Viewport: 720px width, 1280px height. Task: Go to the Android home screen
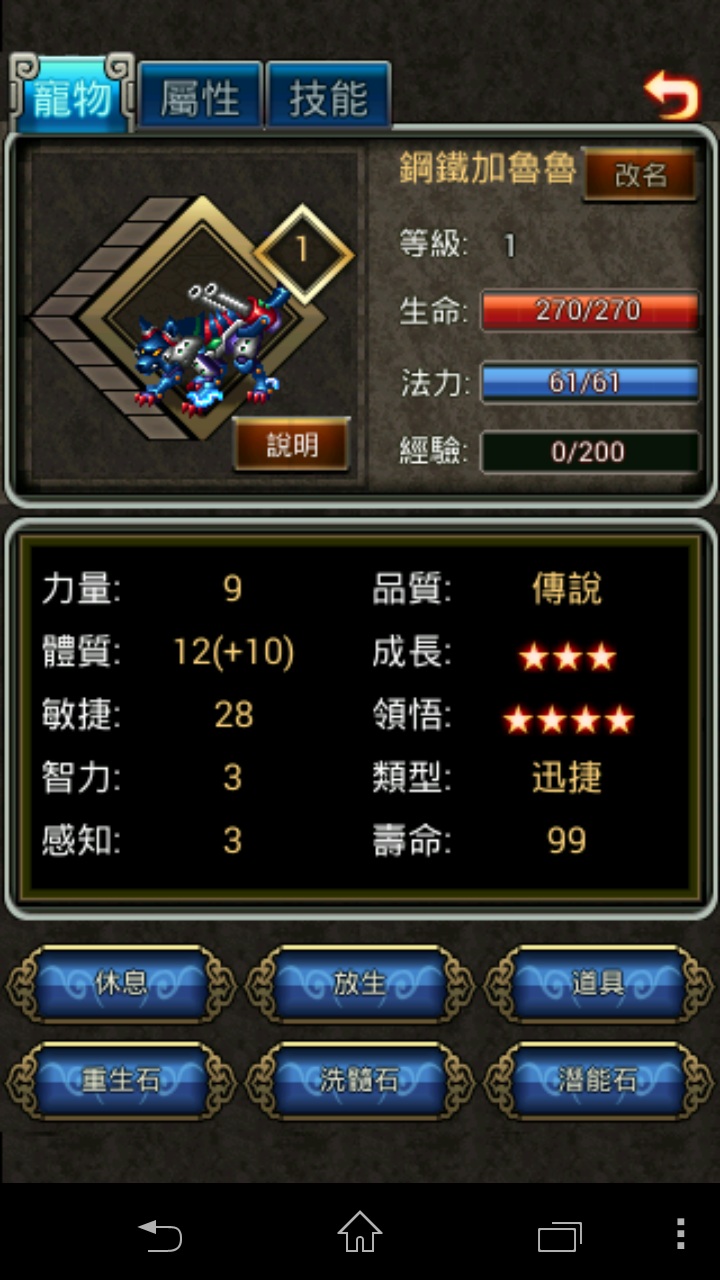(359, 1233)
